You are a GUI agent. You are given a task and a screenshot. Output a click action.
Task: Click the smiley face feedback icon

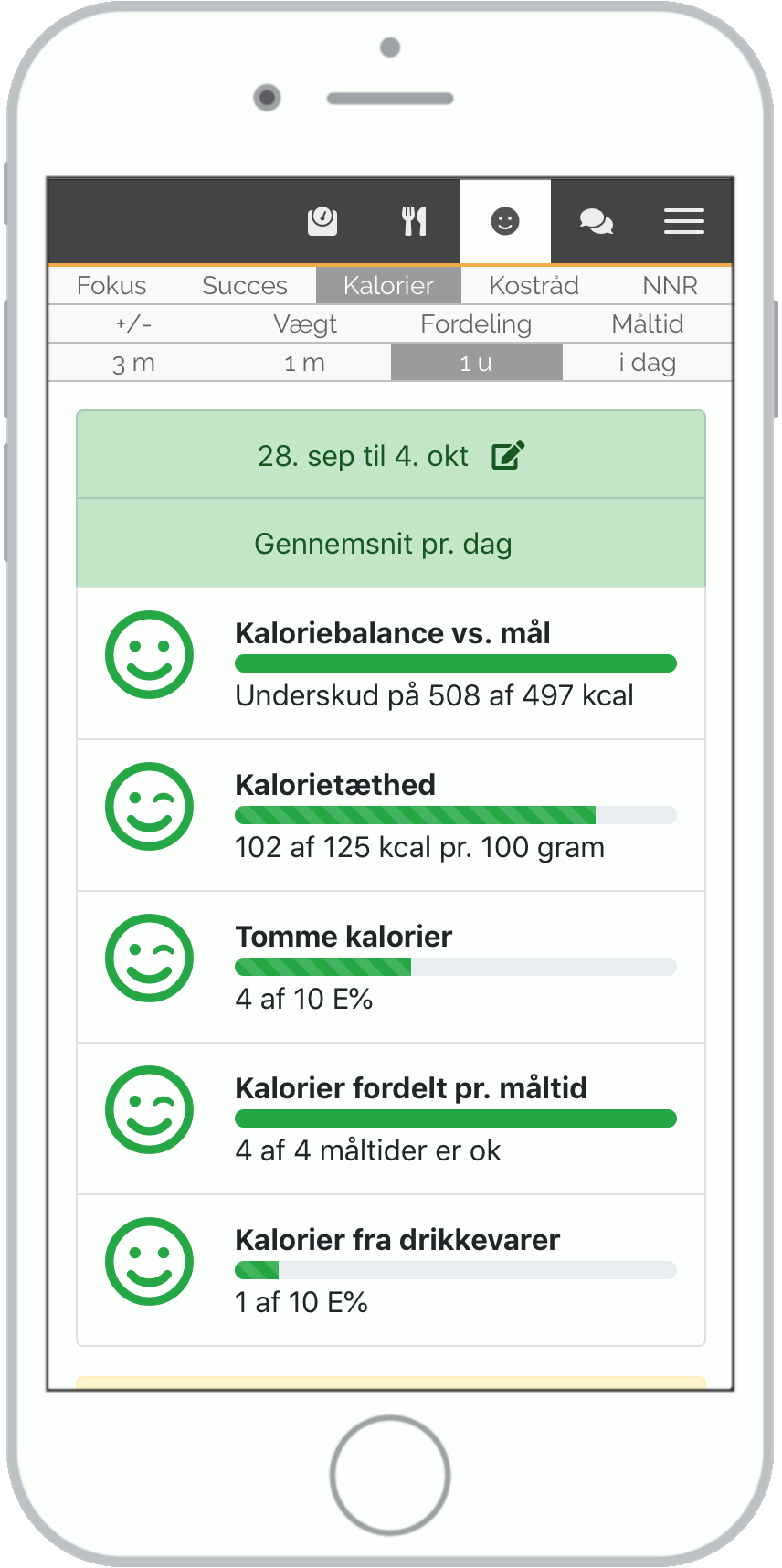point(505,220)
